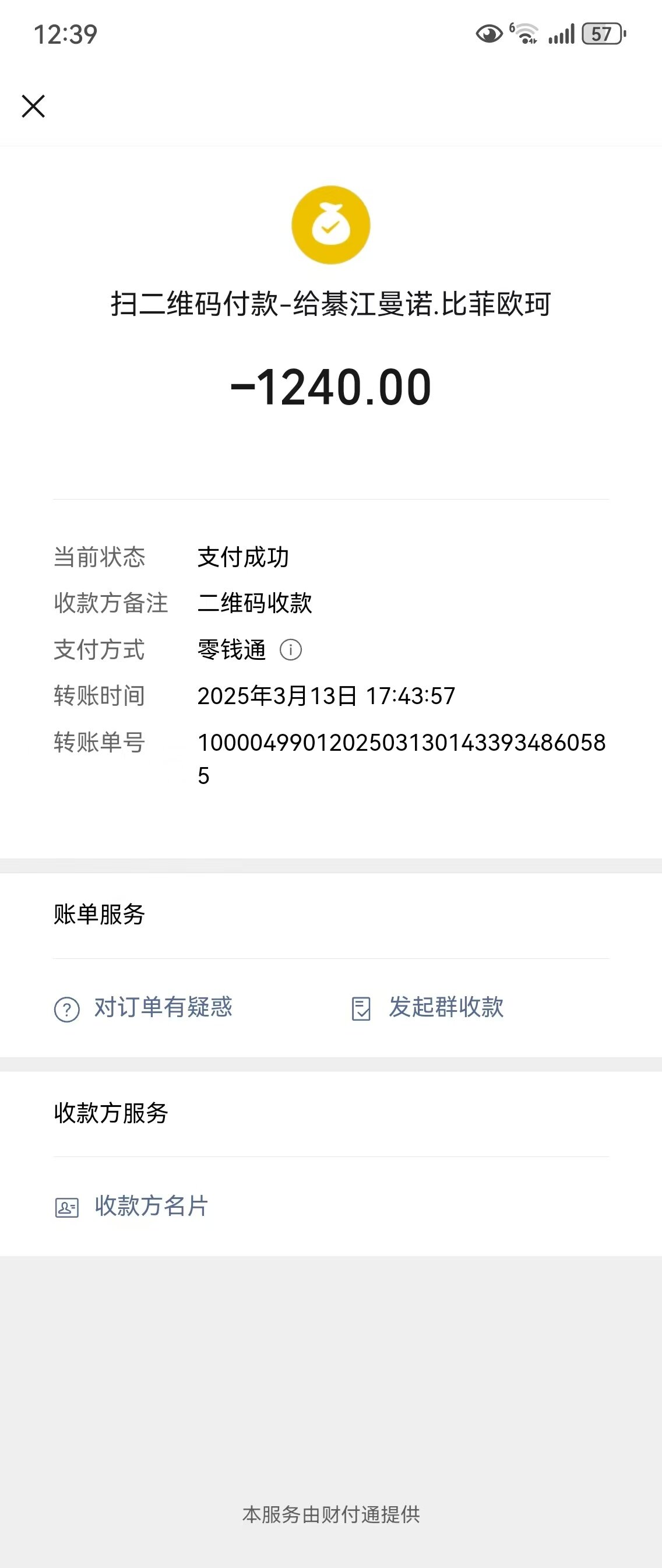Close the payment detail page
This screenshot has width=662, height=1568.
[33, 106]
